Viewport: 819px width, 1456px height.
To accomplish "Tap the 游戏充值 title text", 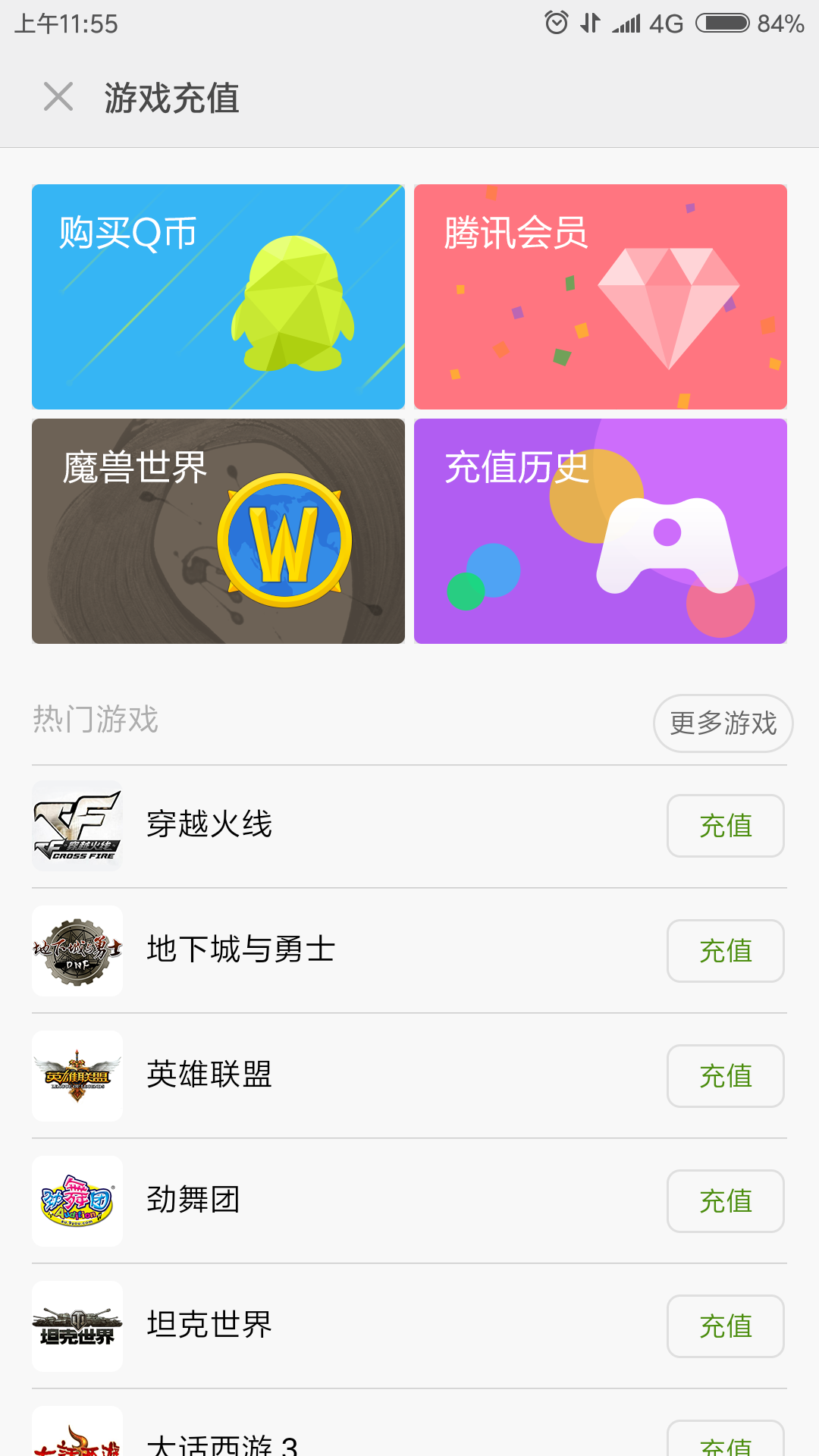I will [171, 99].
